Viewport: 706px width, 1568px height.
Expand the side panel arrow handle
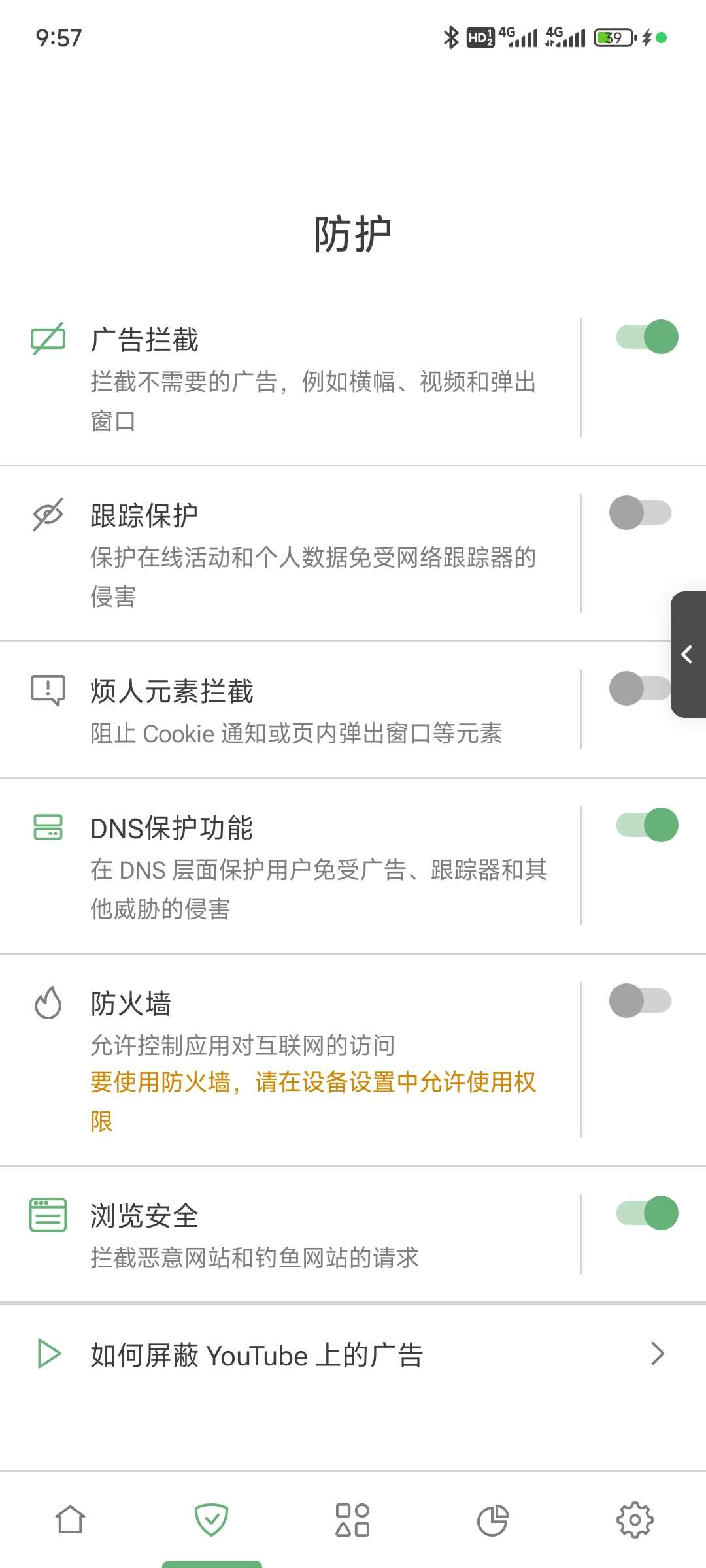[x=688, y=655]
